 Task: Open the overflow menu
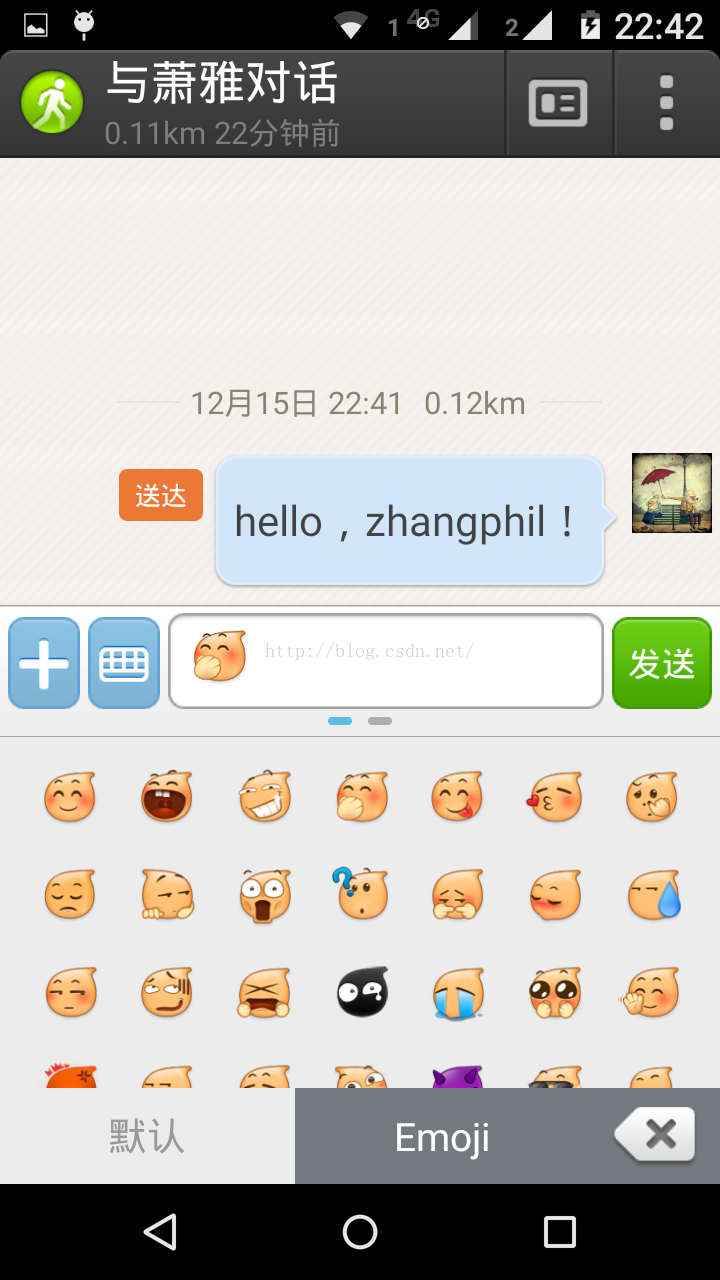pos(666,103)
